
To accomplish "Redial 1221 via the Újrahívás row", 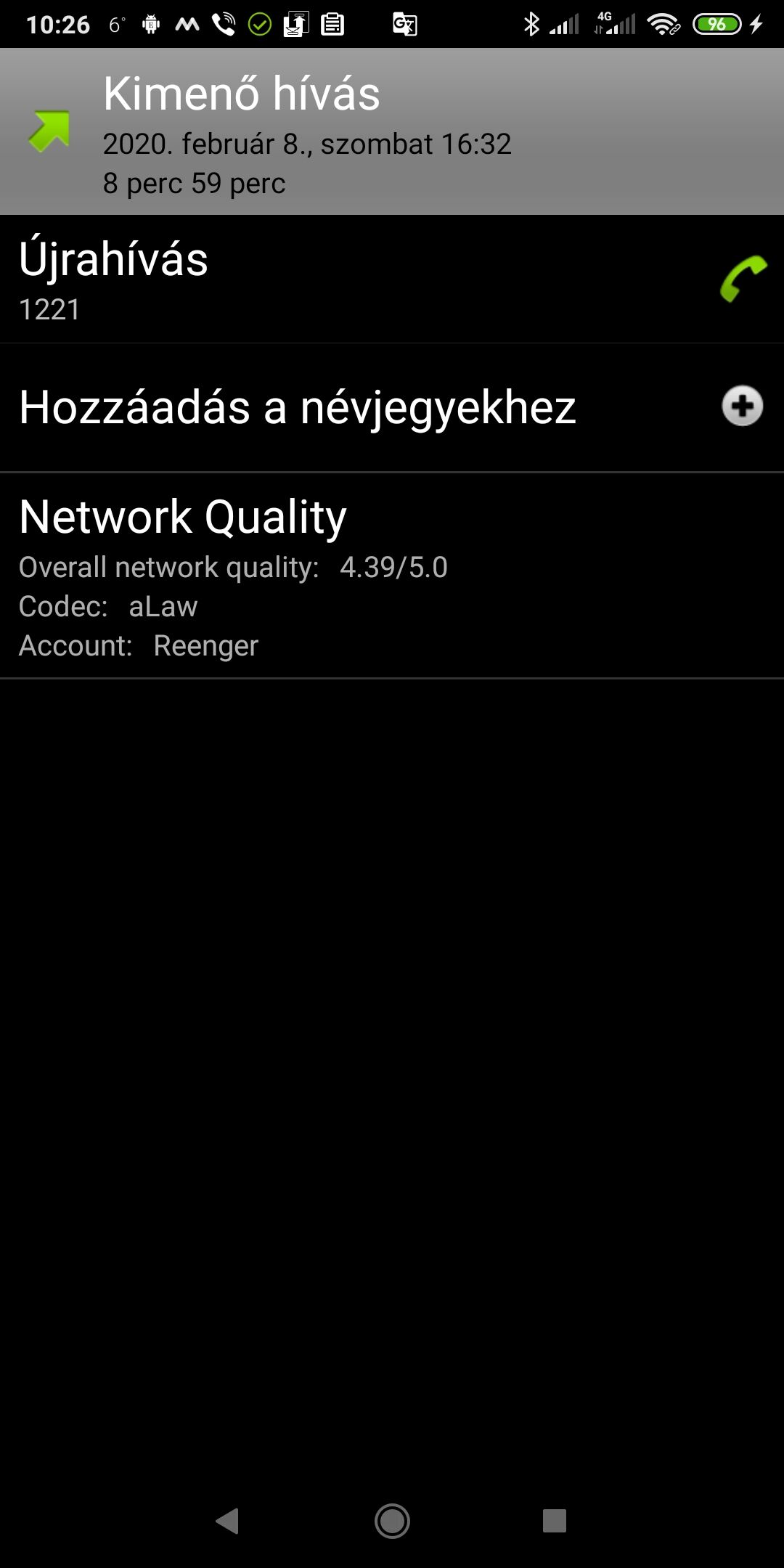I will (392, 279).
